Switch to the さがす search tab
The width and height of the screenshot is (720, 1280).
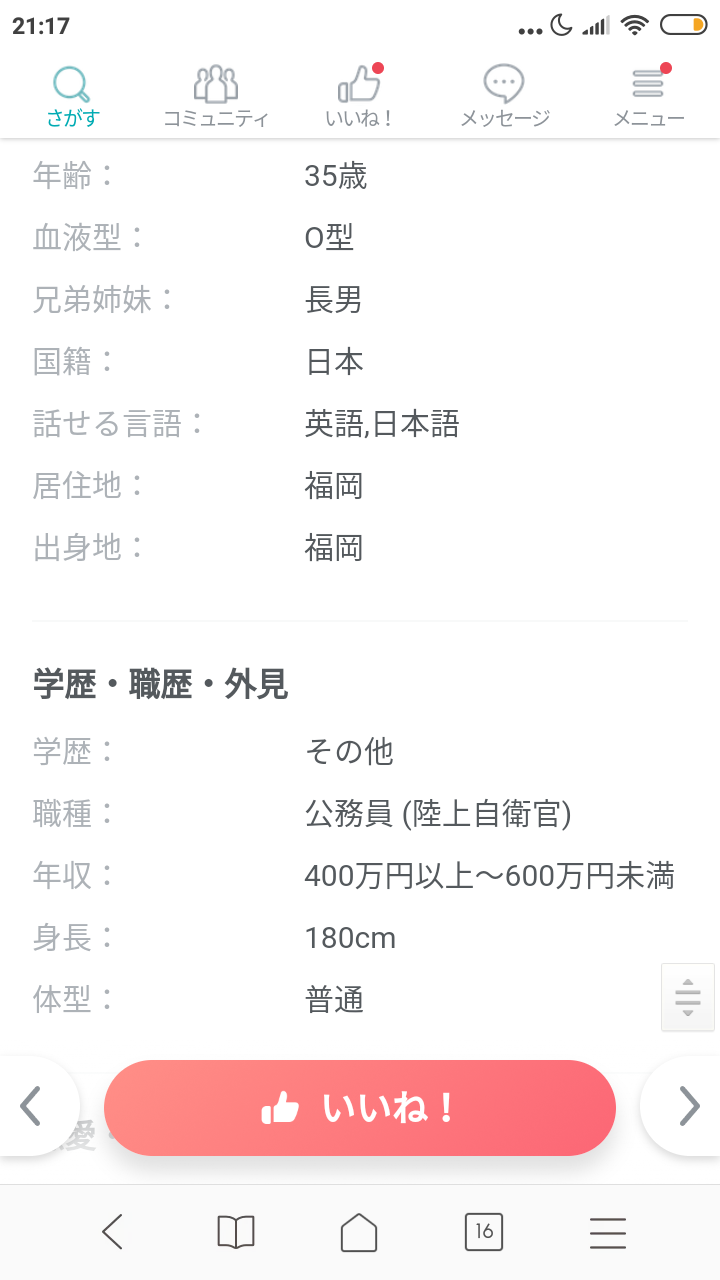tap(72, 97)
